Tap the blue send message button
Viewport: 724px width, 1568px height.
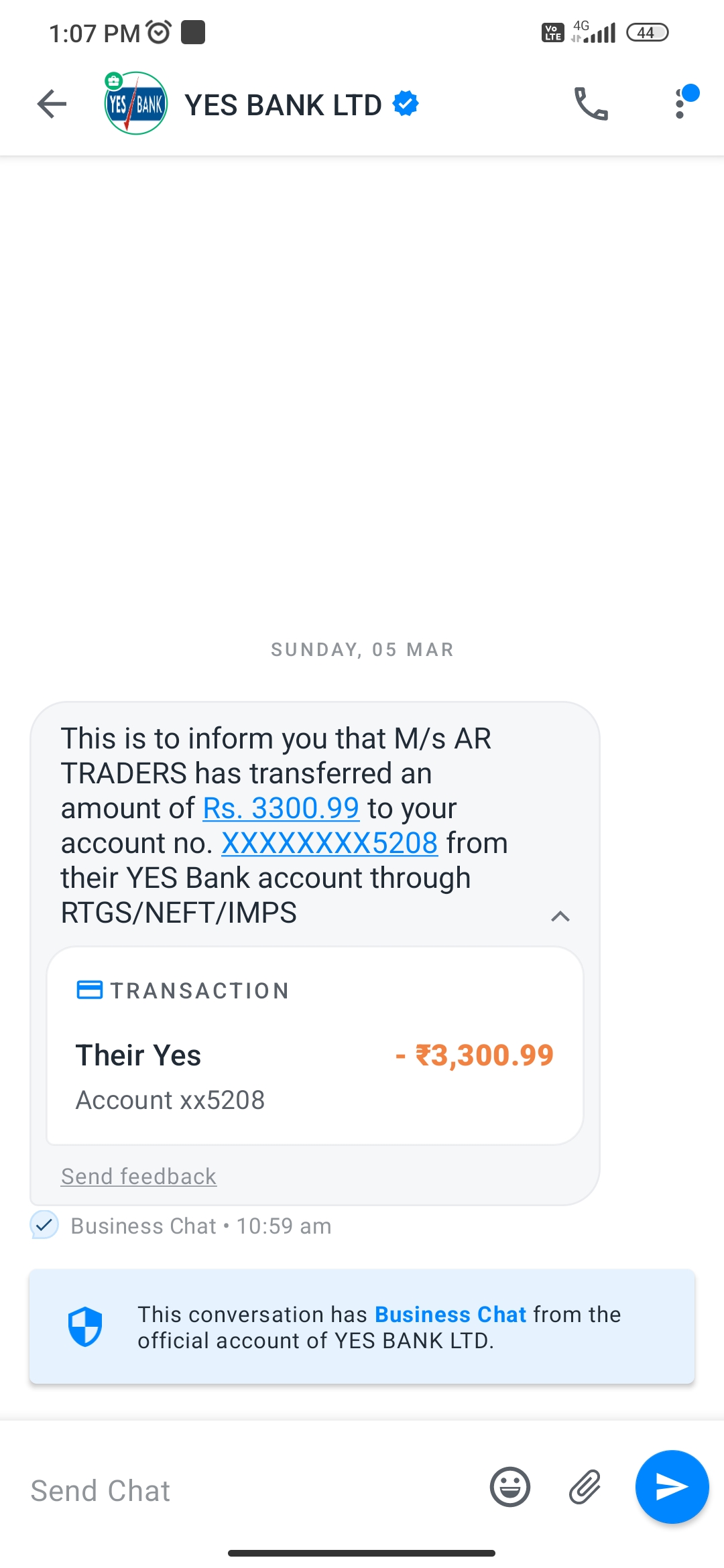672,1487
